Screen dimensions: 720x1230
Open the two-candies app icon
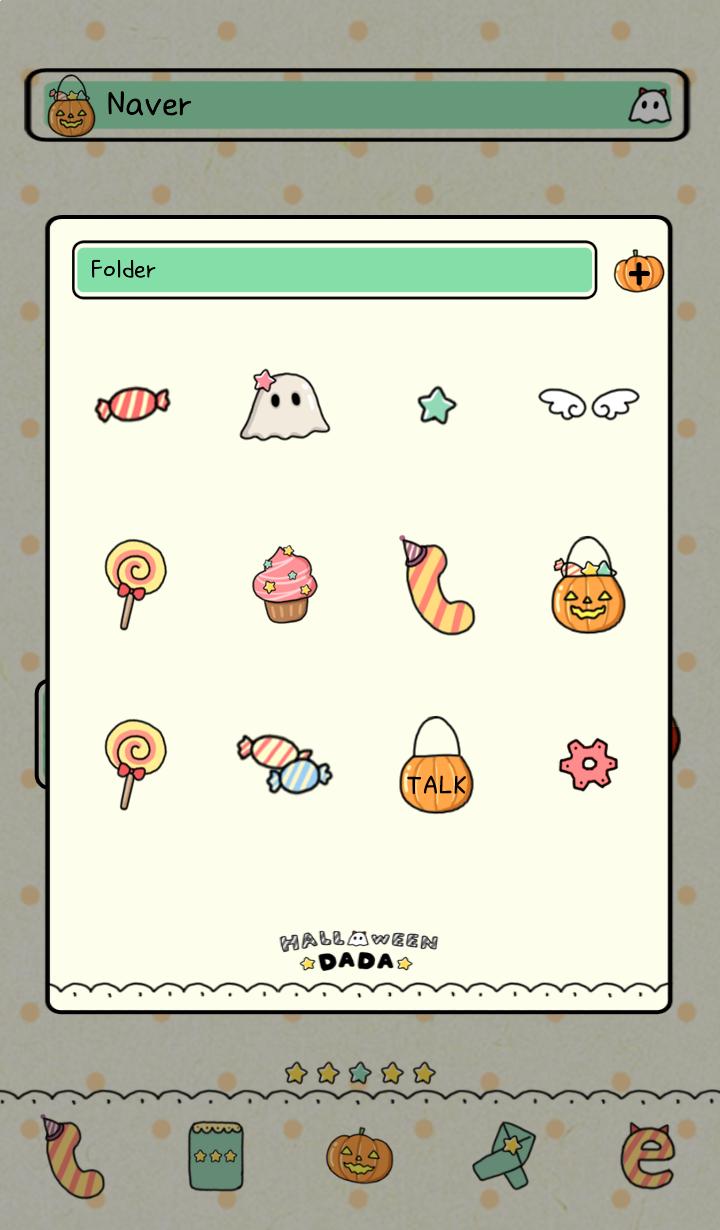[285, 764]
